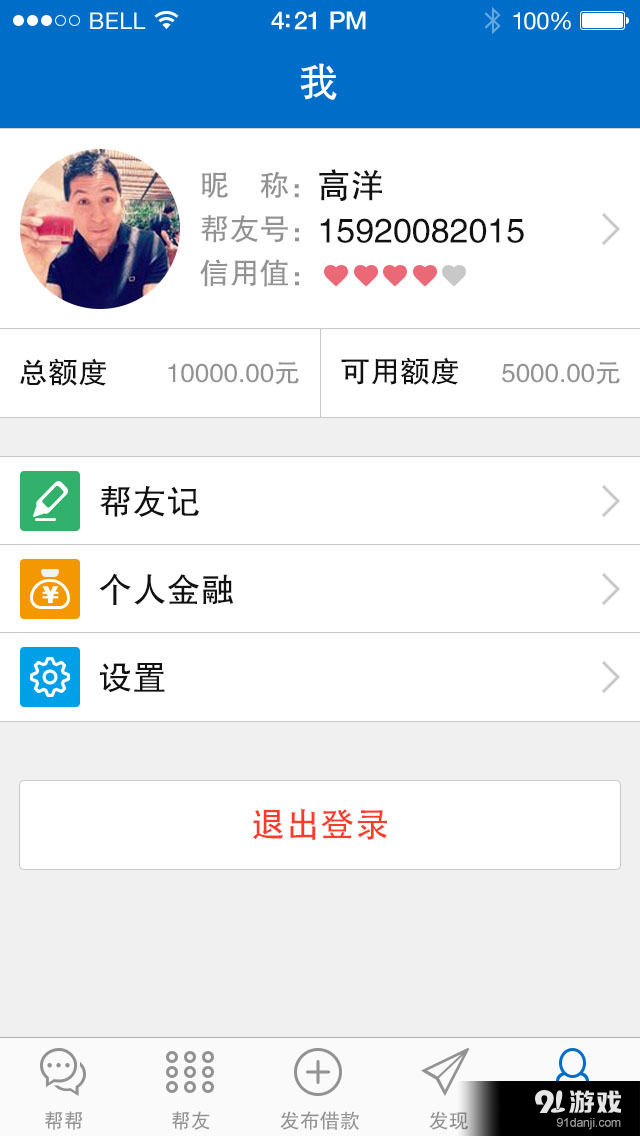Screen dimensions: 640x1136
Task: Open the 帮友记 row
Action: tap(320, 501)
